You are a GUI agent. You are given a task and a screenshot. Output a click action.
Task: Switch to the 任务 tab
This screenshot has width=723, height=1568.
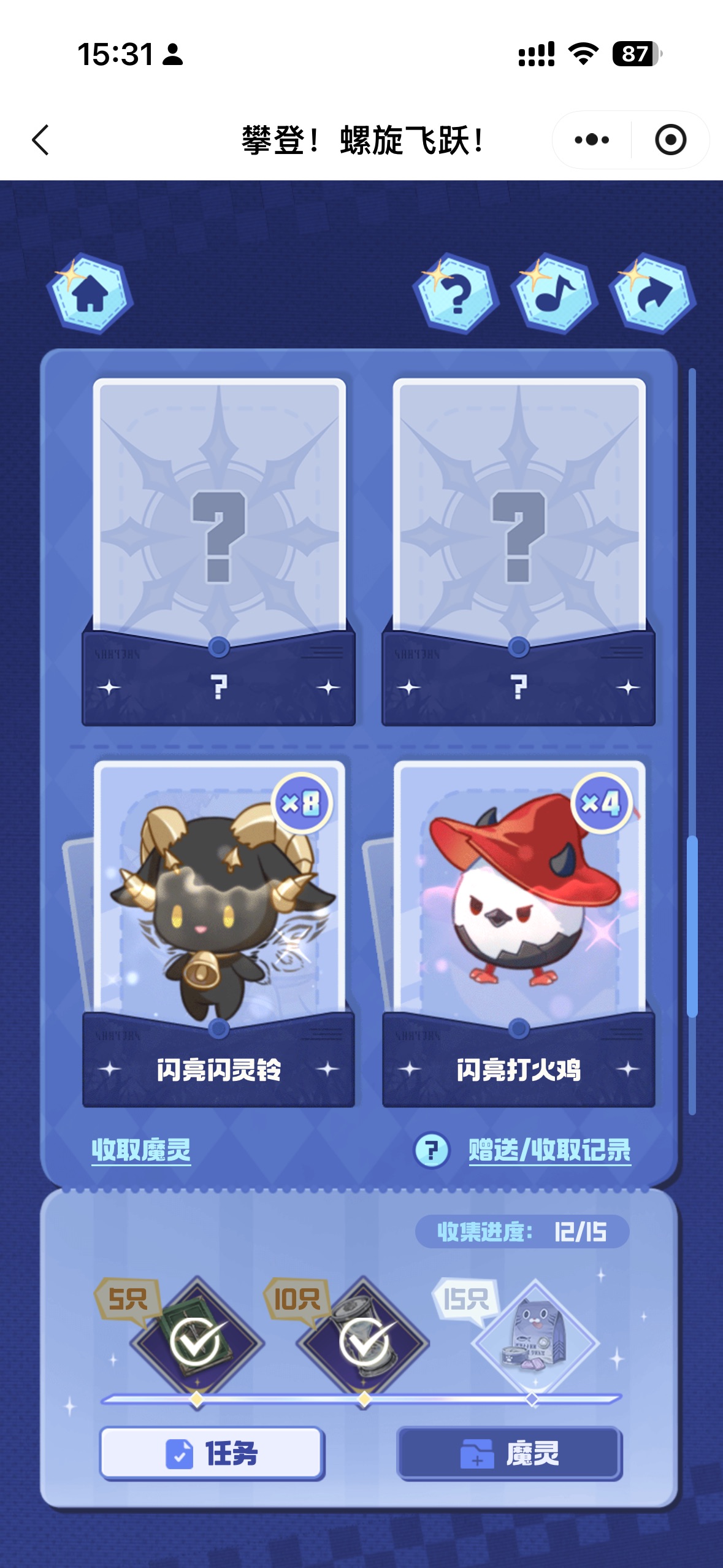click(x=212, y=1453)
